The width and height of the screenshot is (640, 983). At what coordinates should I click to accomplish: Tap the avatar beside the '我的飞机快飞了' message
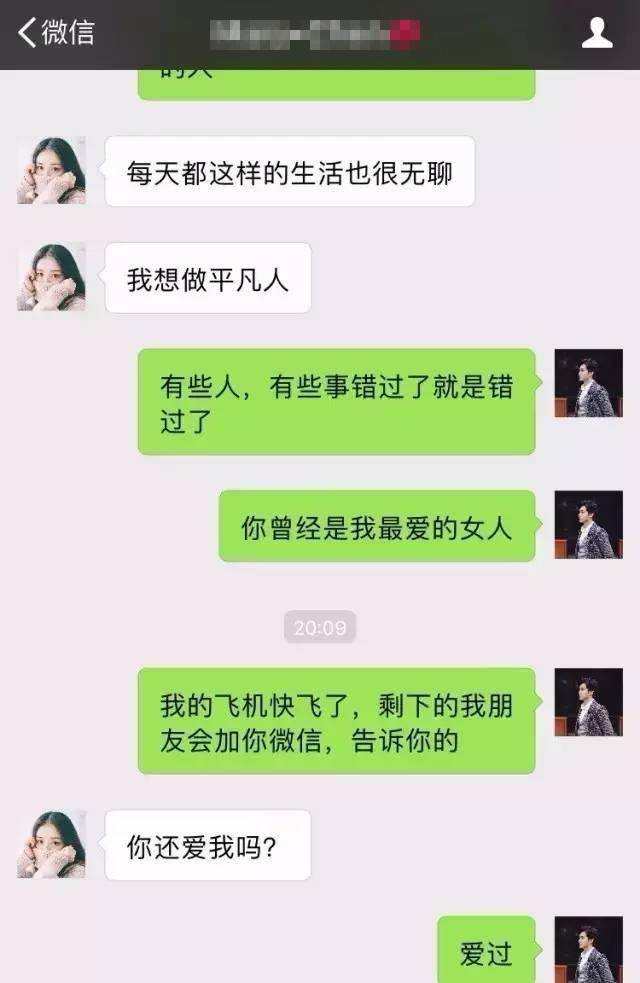pos(588,702)
